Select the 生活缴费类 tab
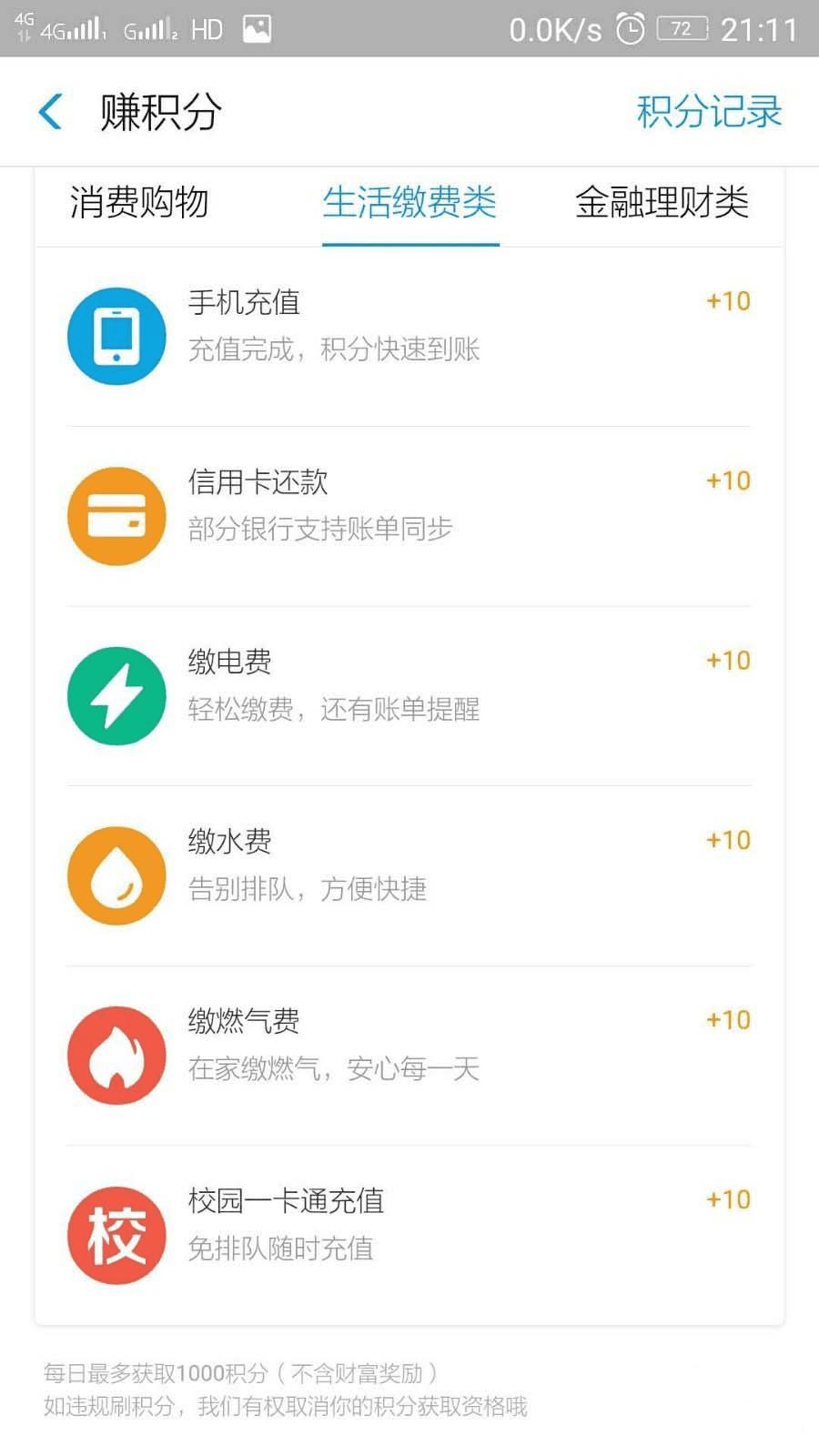The image size is (819, 1456). click(409, 203)
